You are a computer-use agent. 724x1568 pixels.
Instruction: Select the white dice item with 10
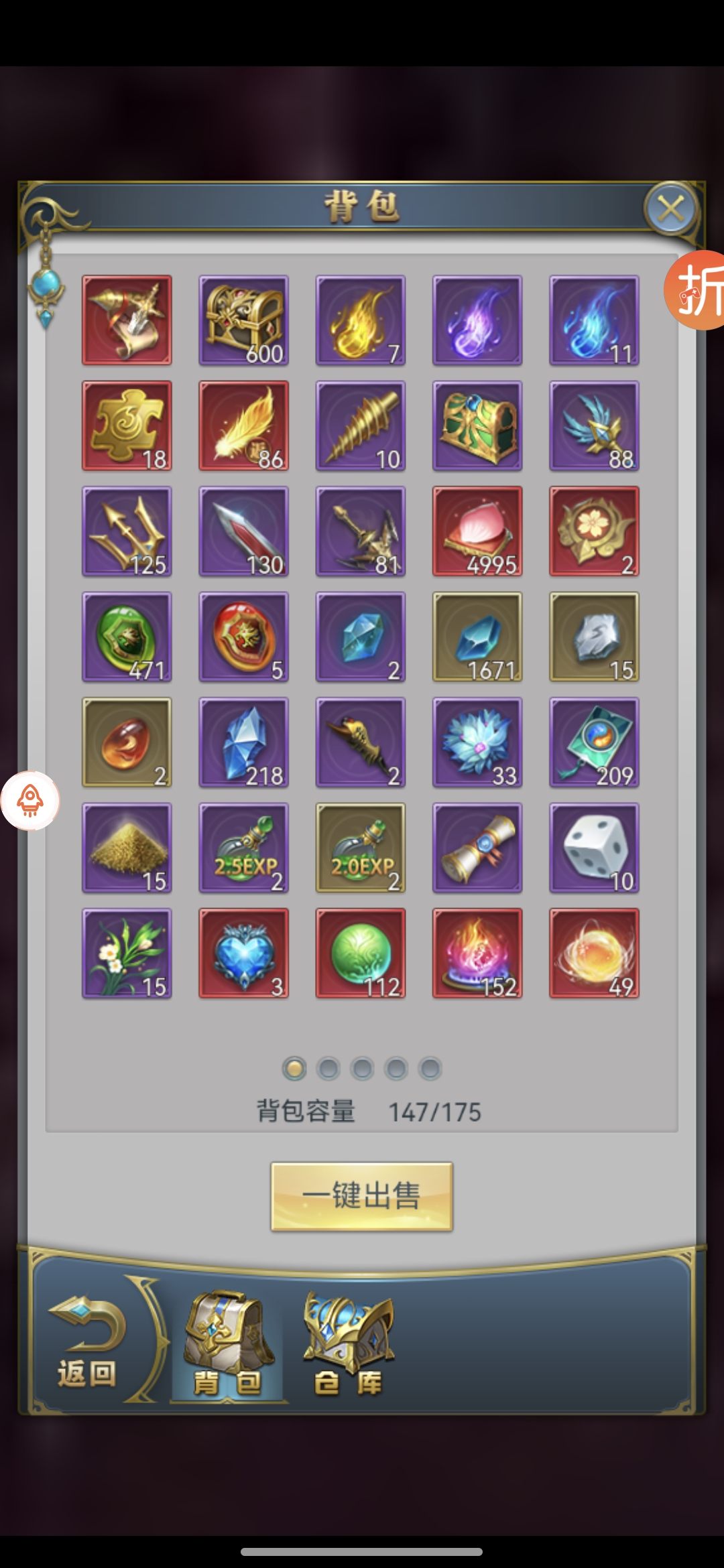[594, 848]
